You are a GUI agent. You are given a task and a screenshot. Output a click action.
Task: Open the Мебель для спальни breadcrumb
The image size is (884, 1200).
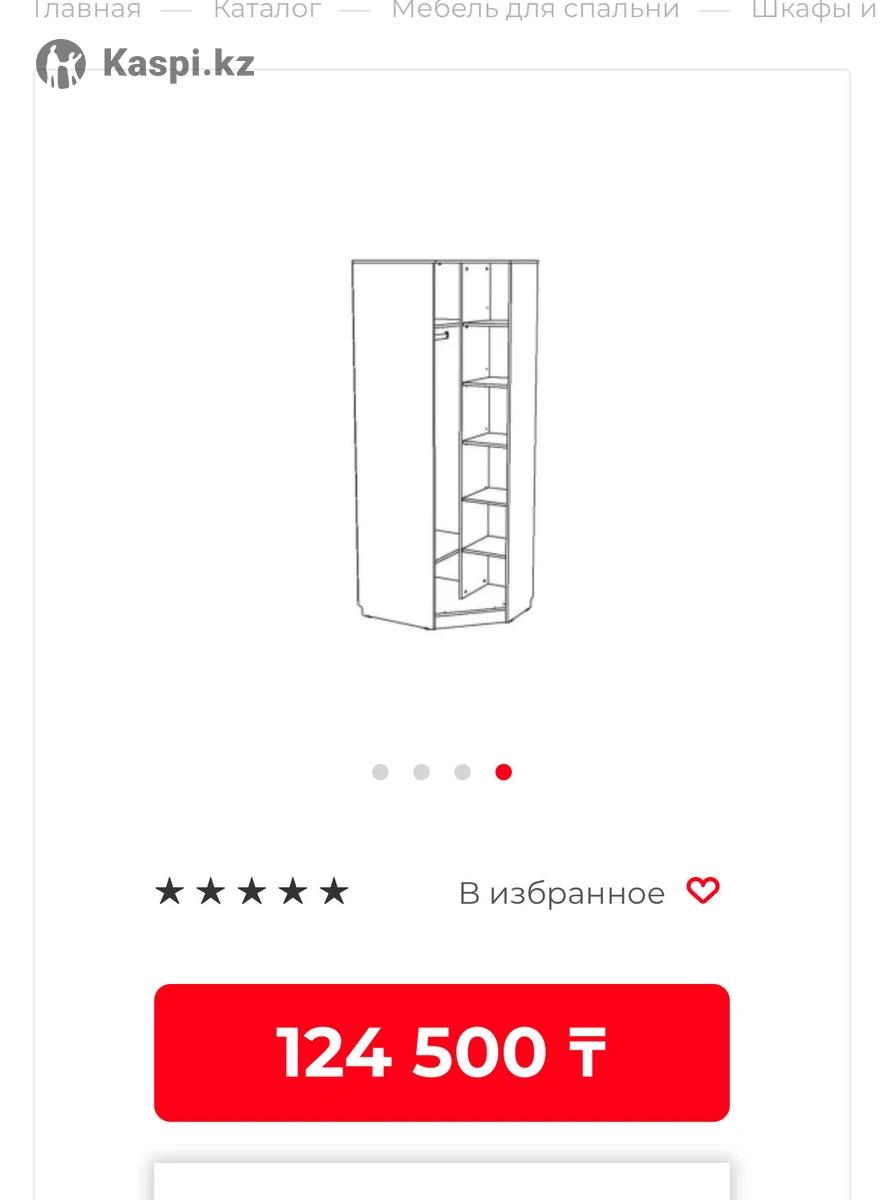coord(535,10)
